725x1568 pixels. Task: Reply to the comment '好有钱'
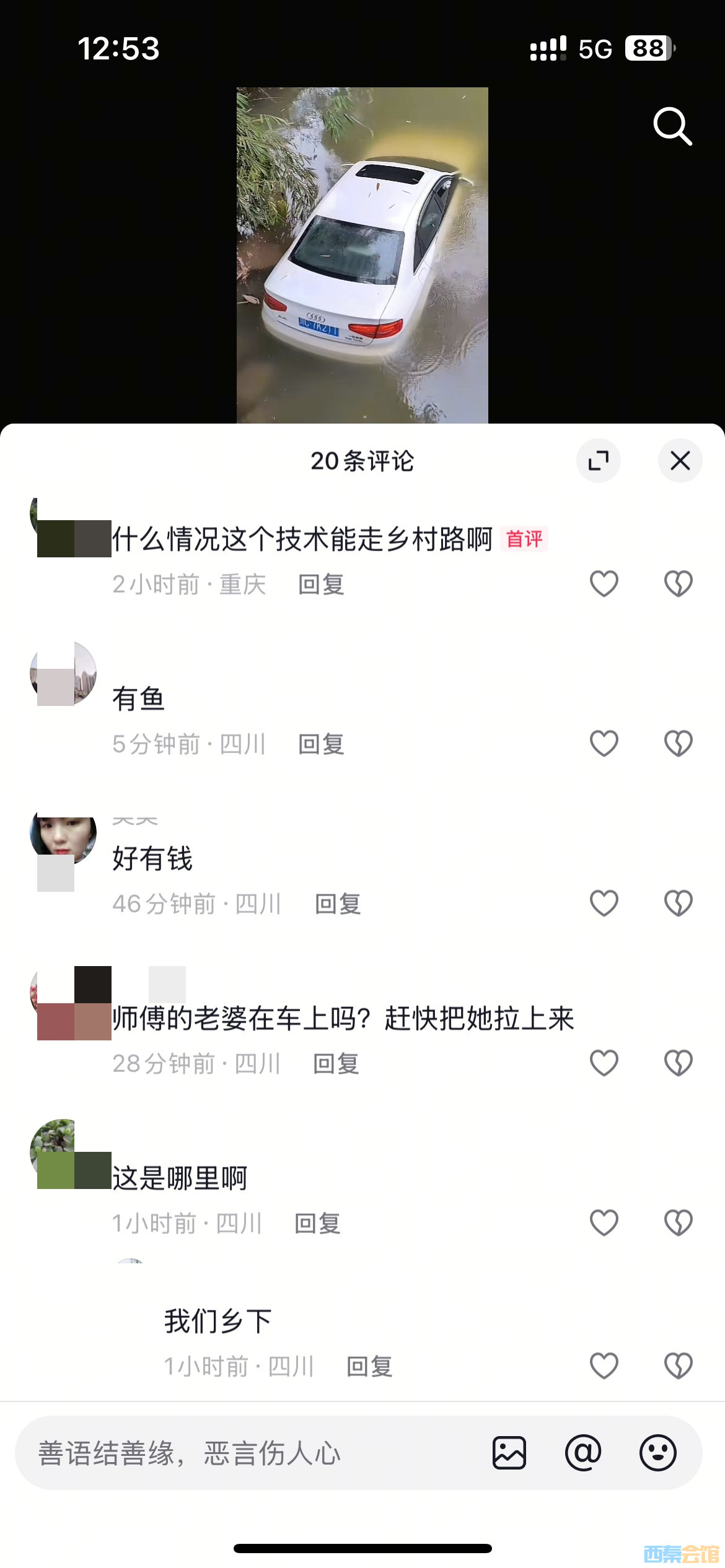tap(338, 904)
